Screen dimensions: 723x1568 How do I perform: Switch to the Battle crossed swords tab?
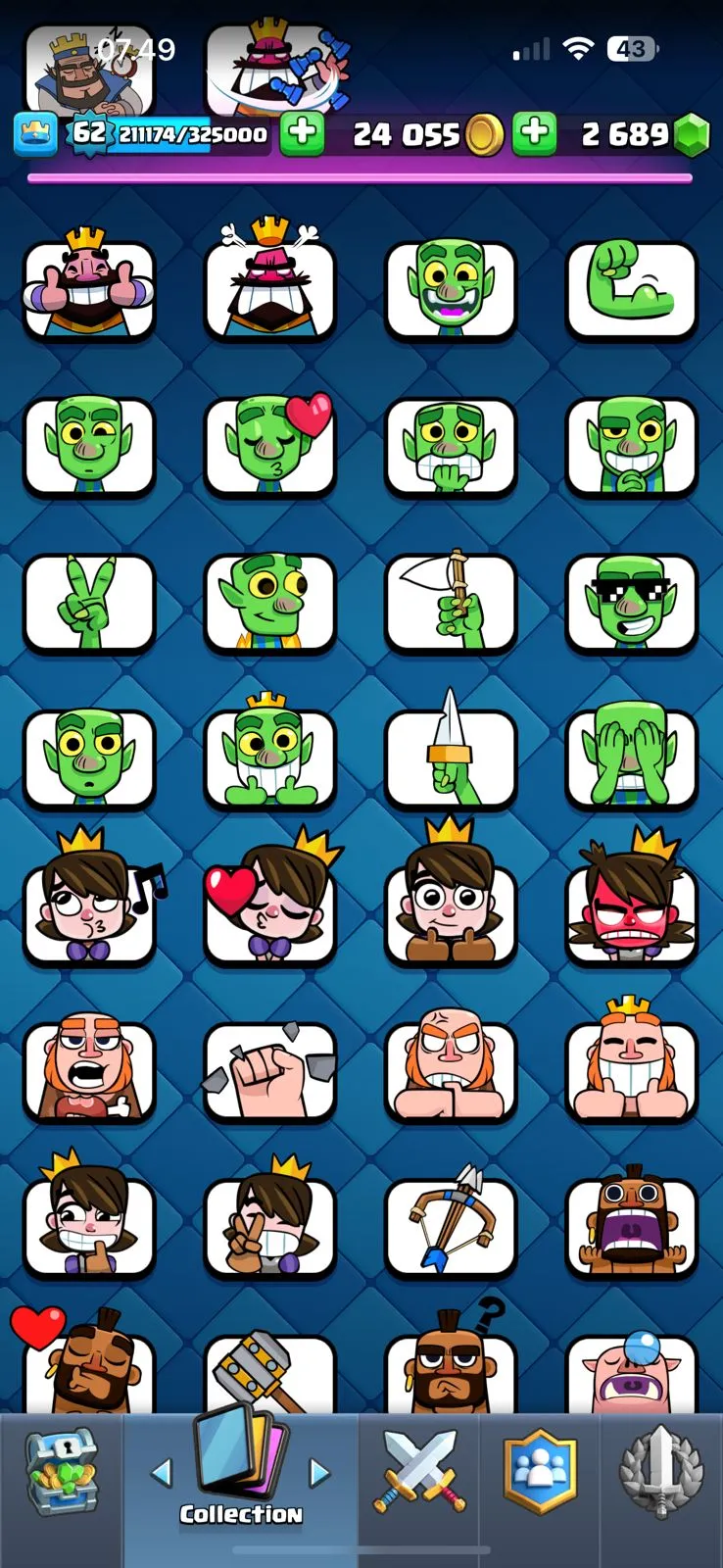tap(418, 1472)
